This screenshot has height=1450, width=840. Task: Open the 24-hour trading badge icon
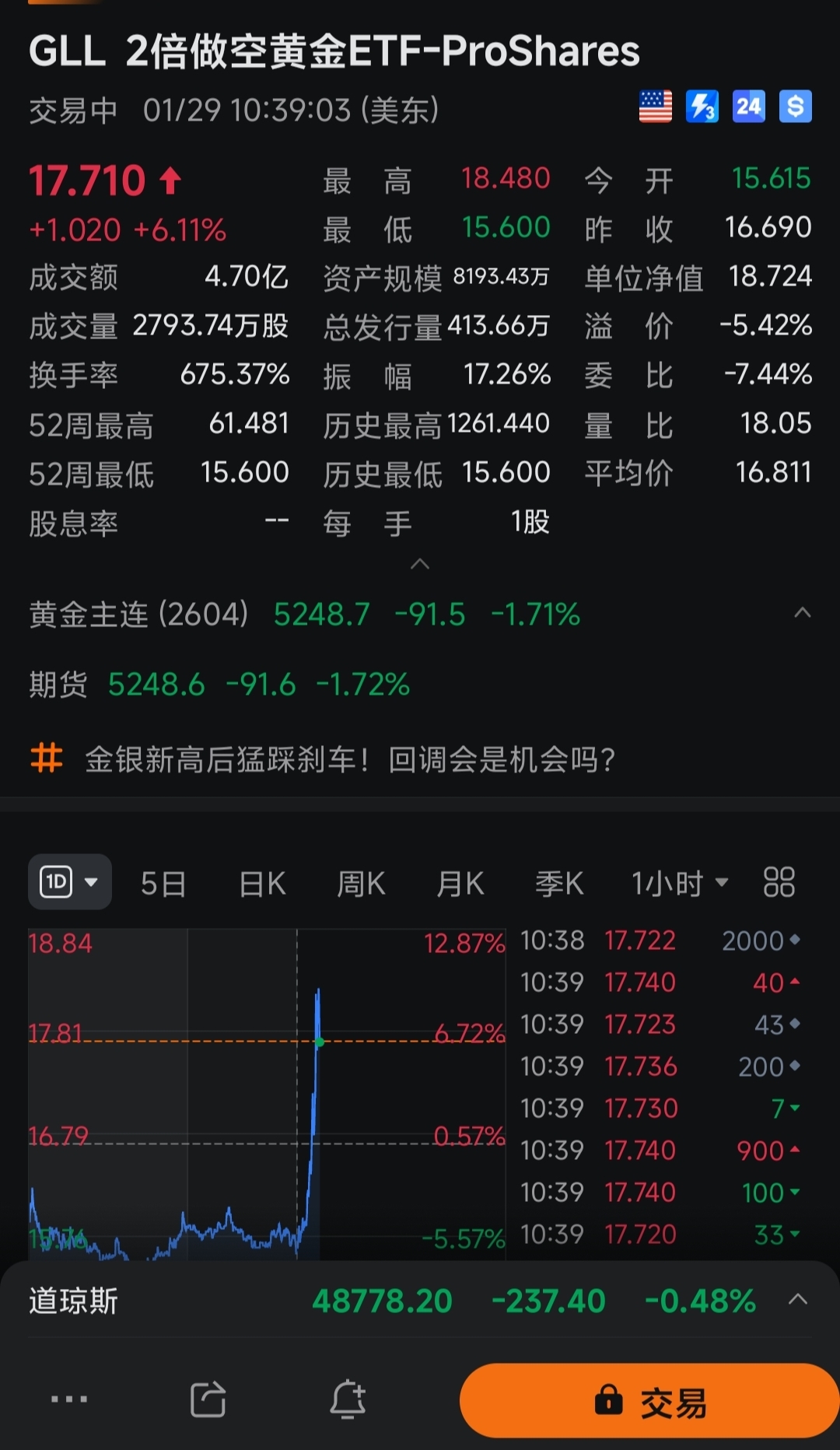[749, 107]
